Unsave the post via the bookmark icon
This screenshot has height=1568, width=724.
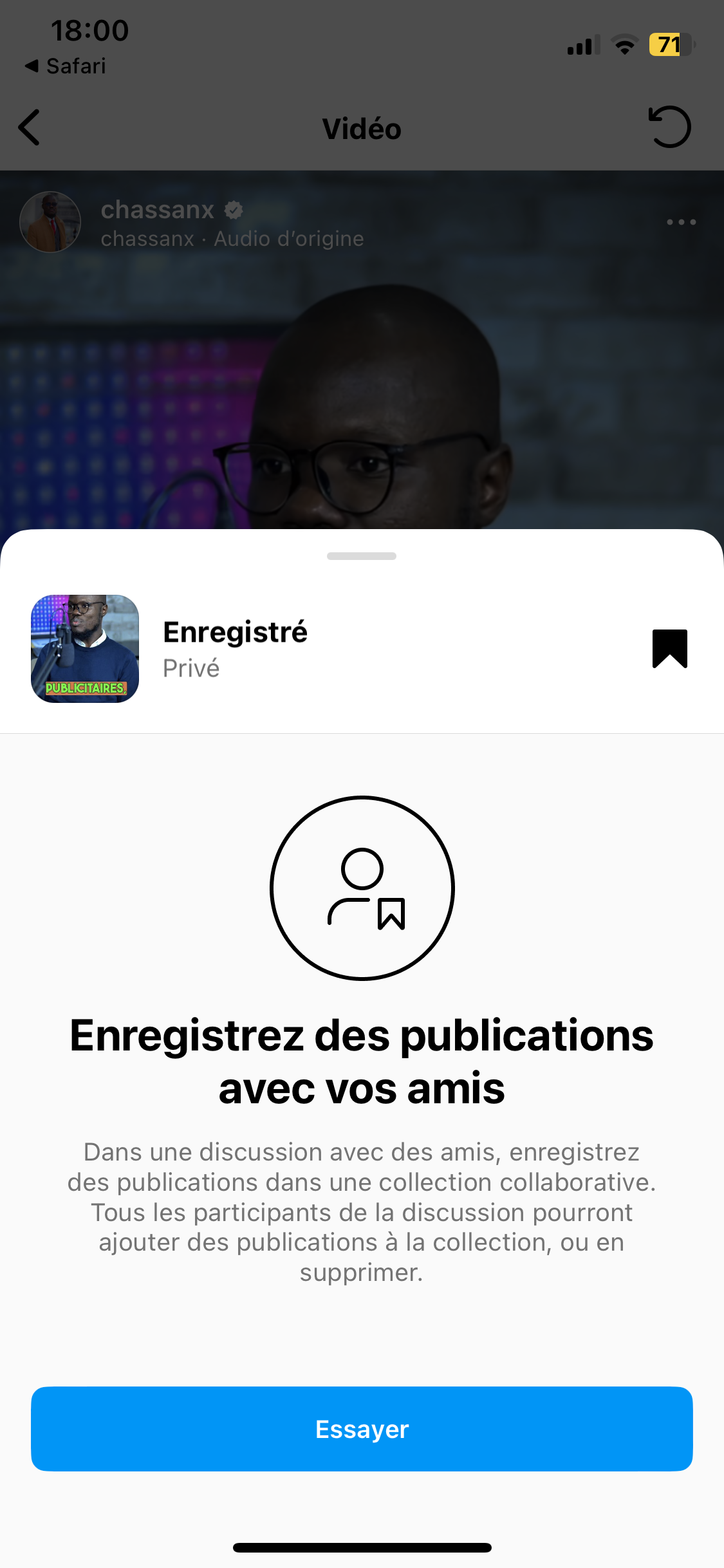click(669, 648)
